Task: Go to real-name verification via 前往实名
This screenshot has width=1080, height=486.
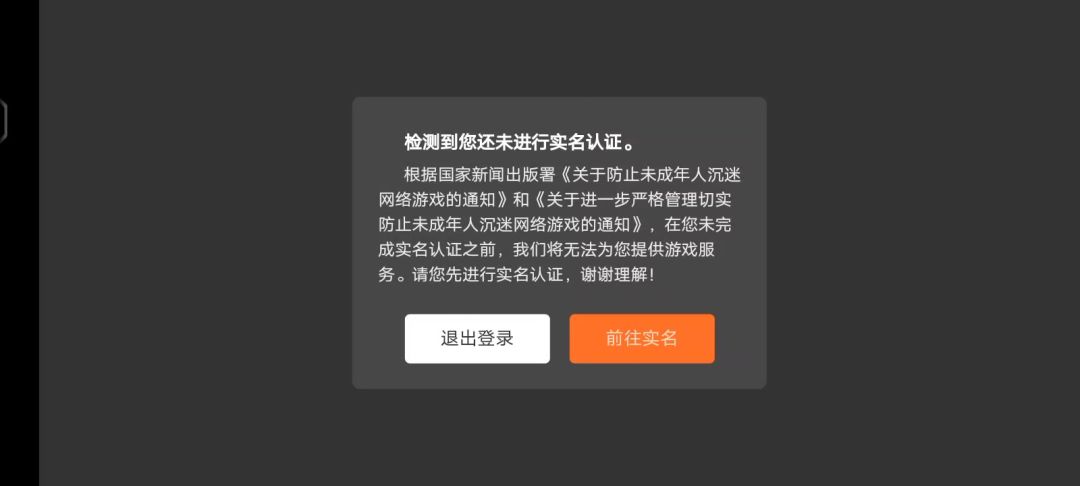Action: coord(642,338)
